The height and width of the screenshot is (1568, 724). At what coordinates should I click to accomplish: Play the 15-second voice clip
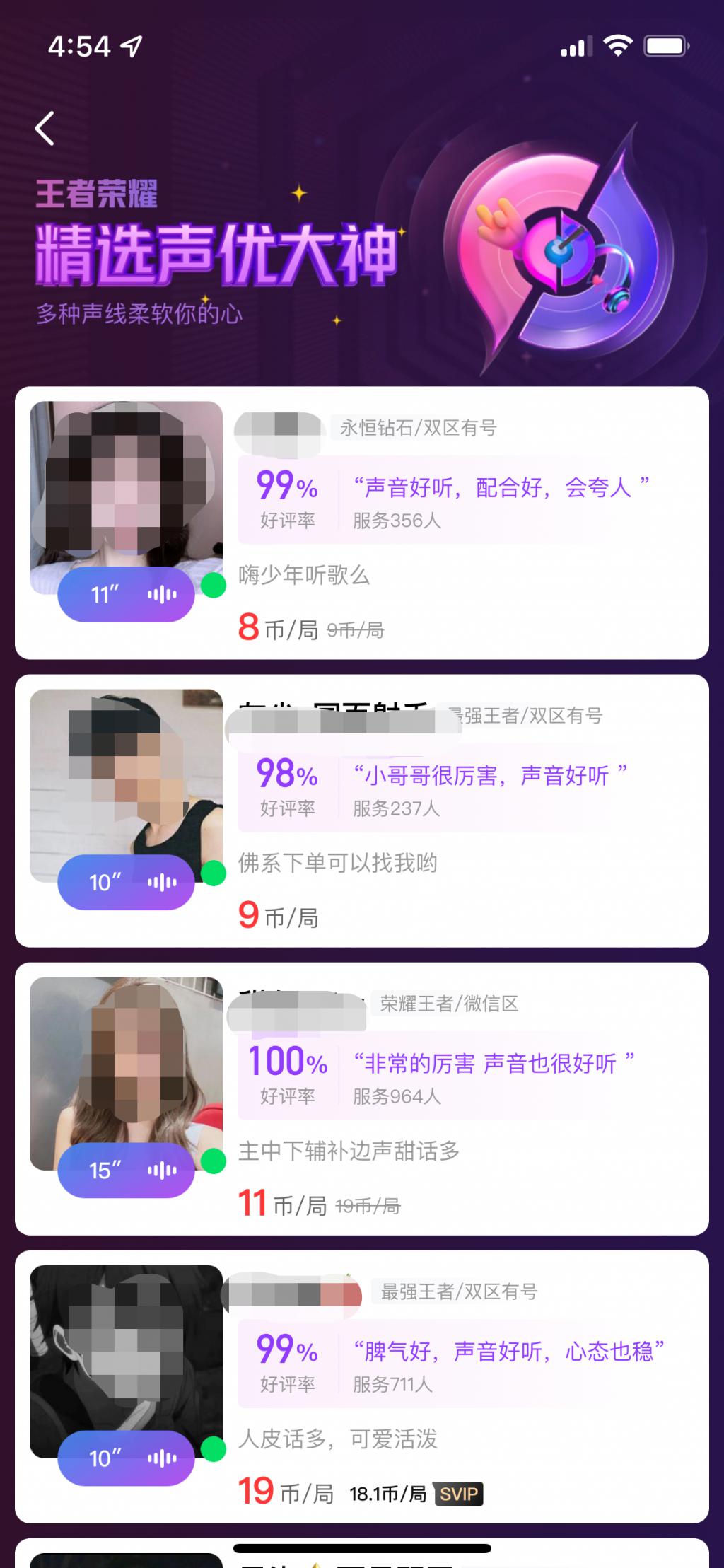coord(126,1171)
